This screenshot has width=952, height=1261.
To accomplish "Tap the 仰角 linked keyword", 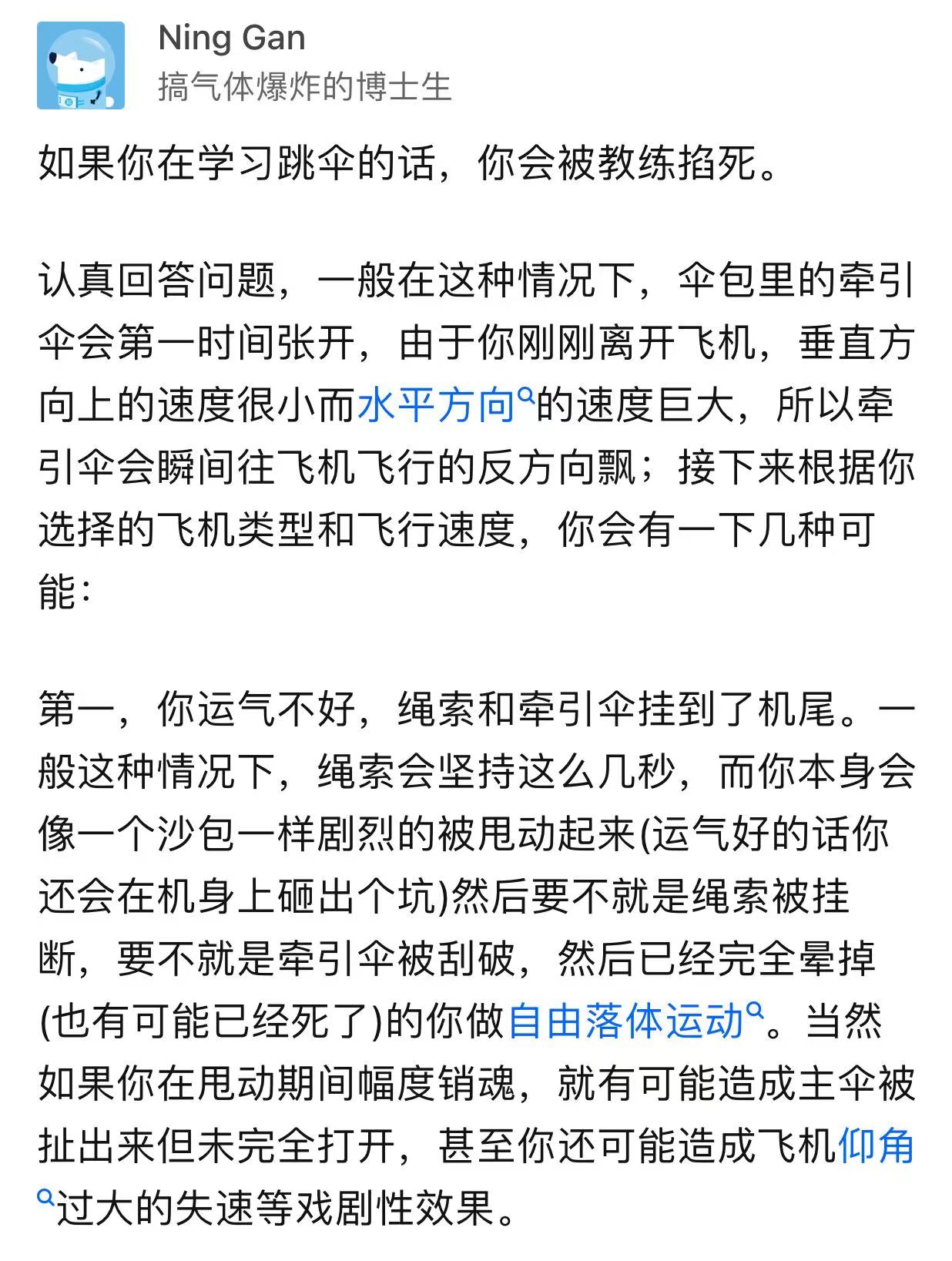I will pos(874,1146).
